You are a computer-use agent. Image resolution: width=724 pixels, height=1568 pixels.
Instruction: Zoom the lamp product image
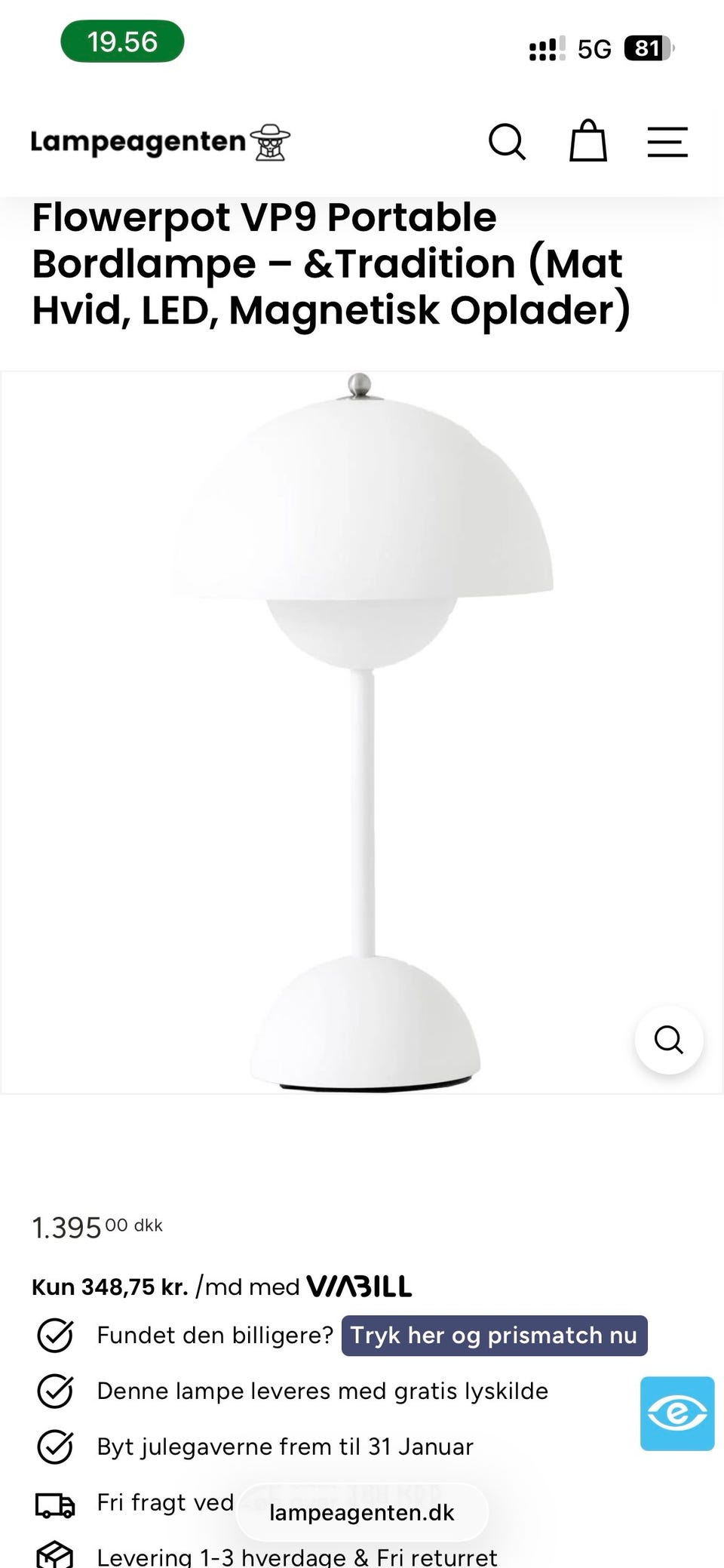[669, 1039]
